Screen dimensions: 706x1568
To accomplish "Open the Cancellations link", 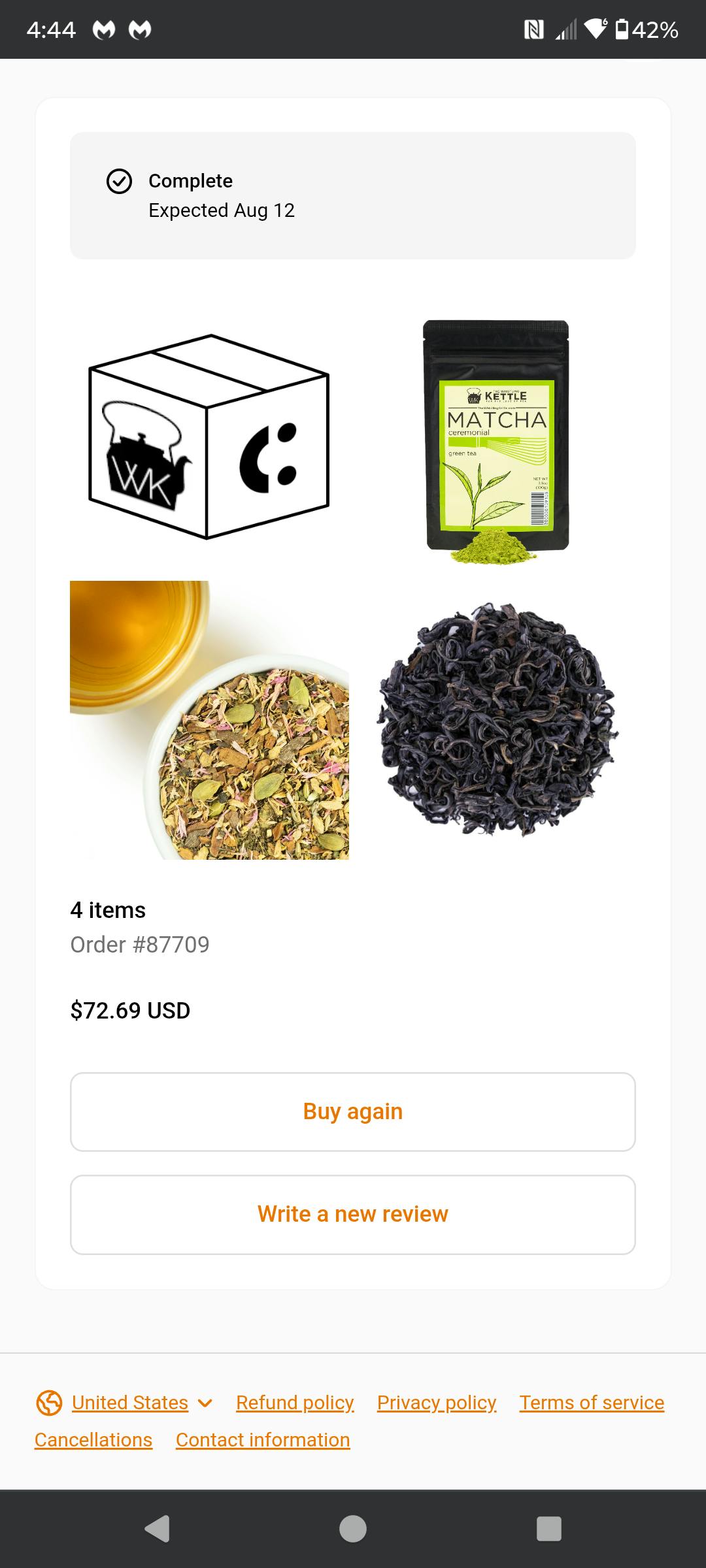I will coord(93,1440).
